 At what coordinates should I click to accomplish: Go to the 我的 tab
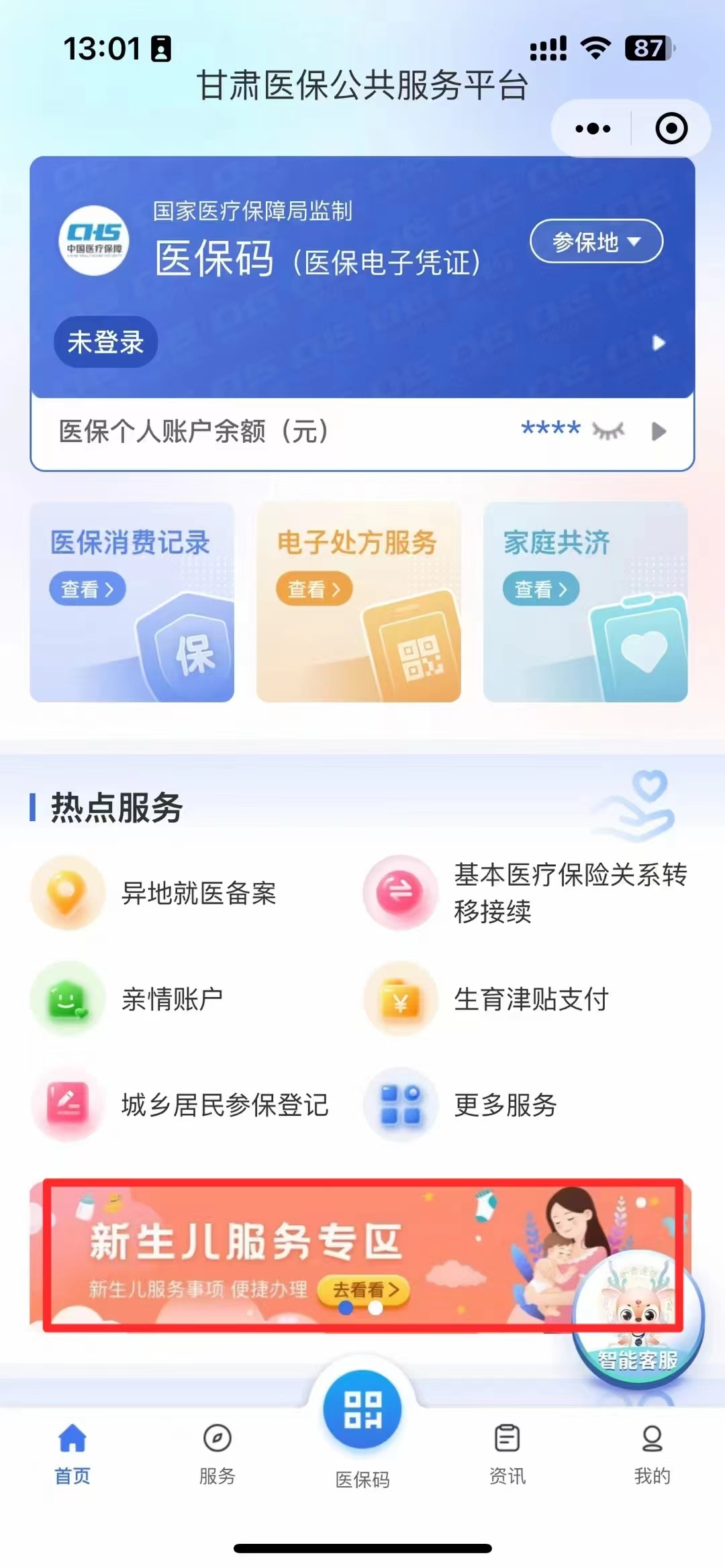coord(652,1453)
